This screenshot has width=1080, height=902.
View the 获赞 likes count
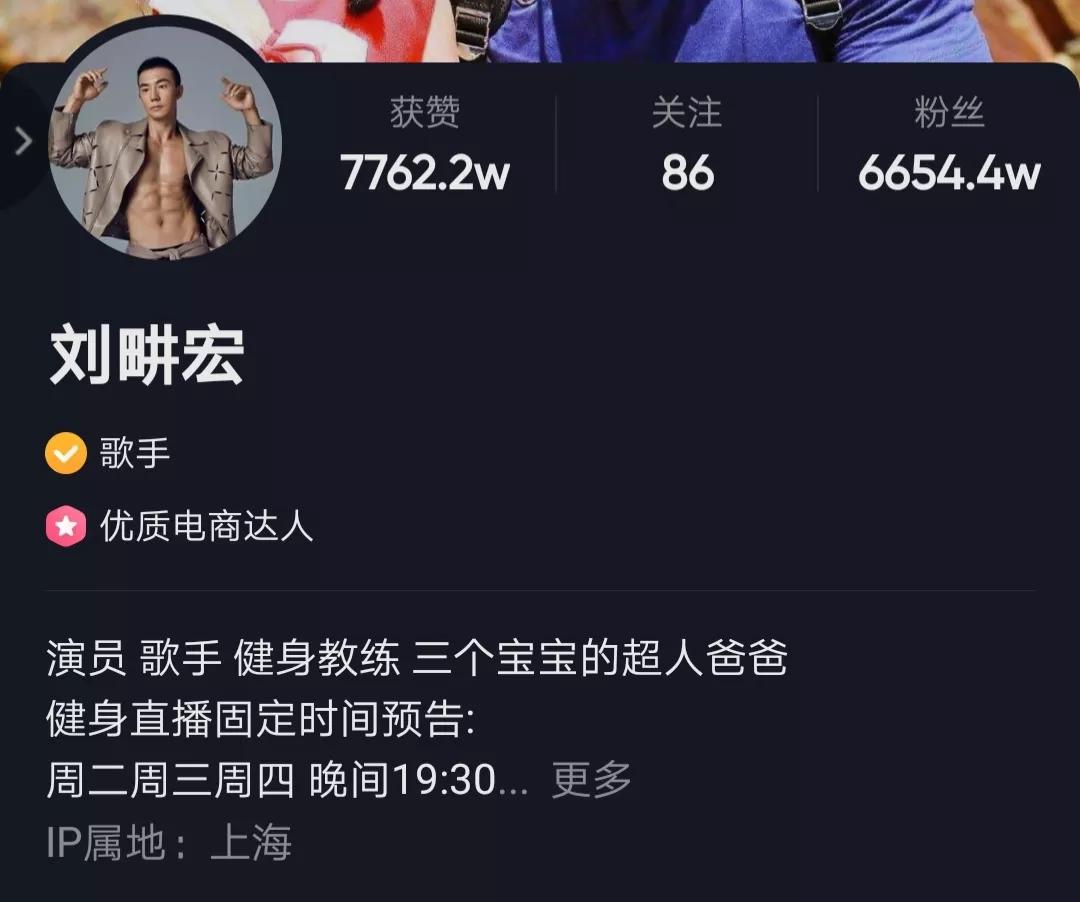point(425,146)
